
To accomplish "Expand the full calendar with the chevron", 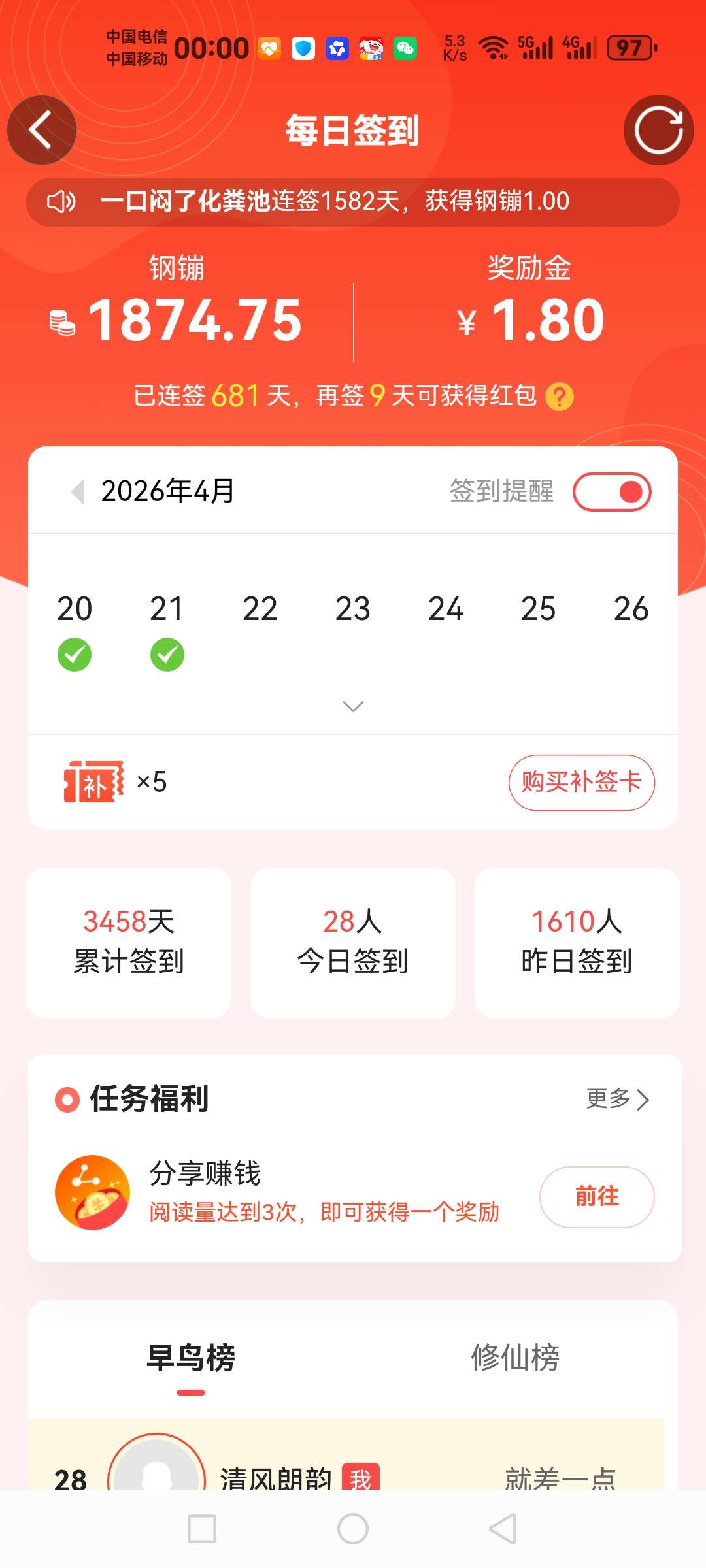I will tap(353, 706).
